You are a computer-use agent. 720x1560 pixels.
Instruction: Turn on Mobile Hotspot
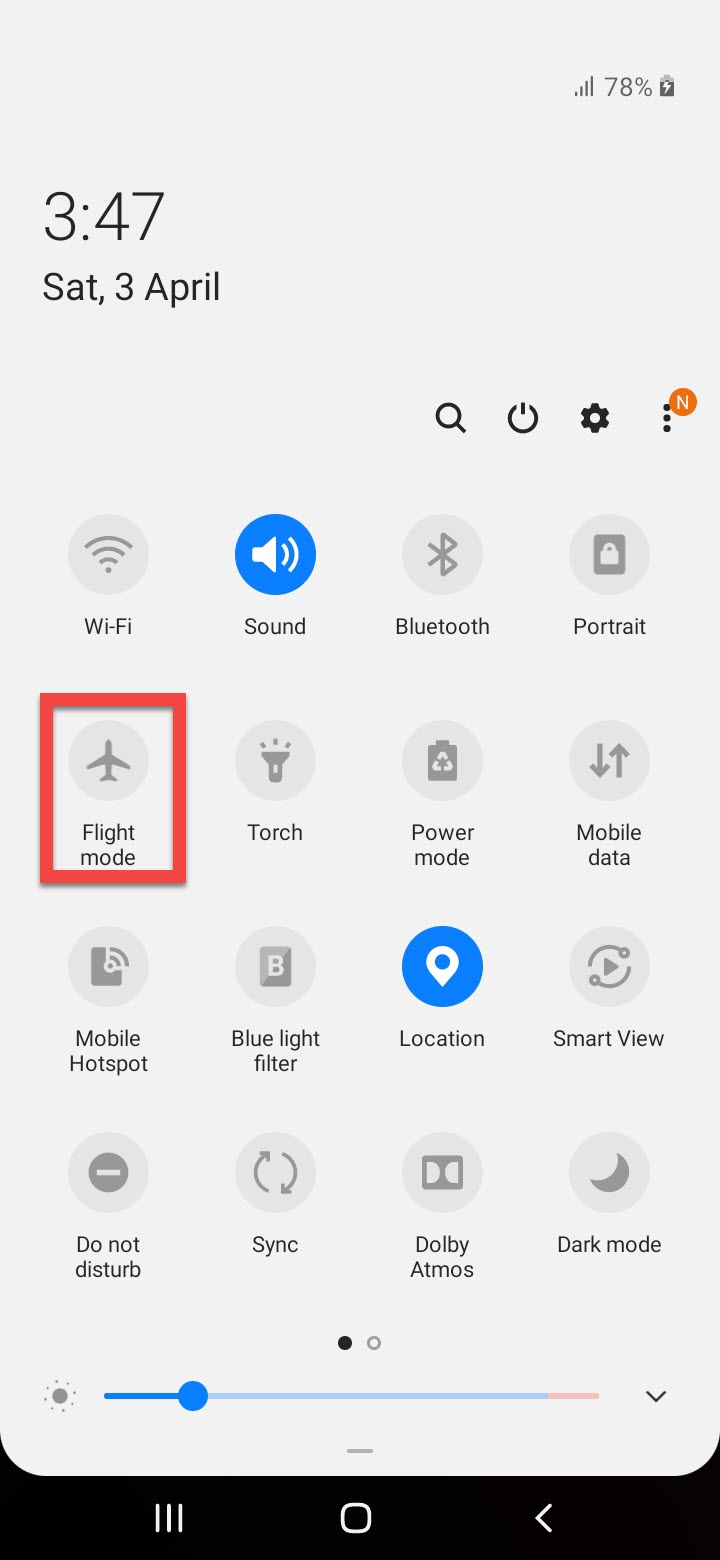click(x=108, y=967)
